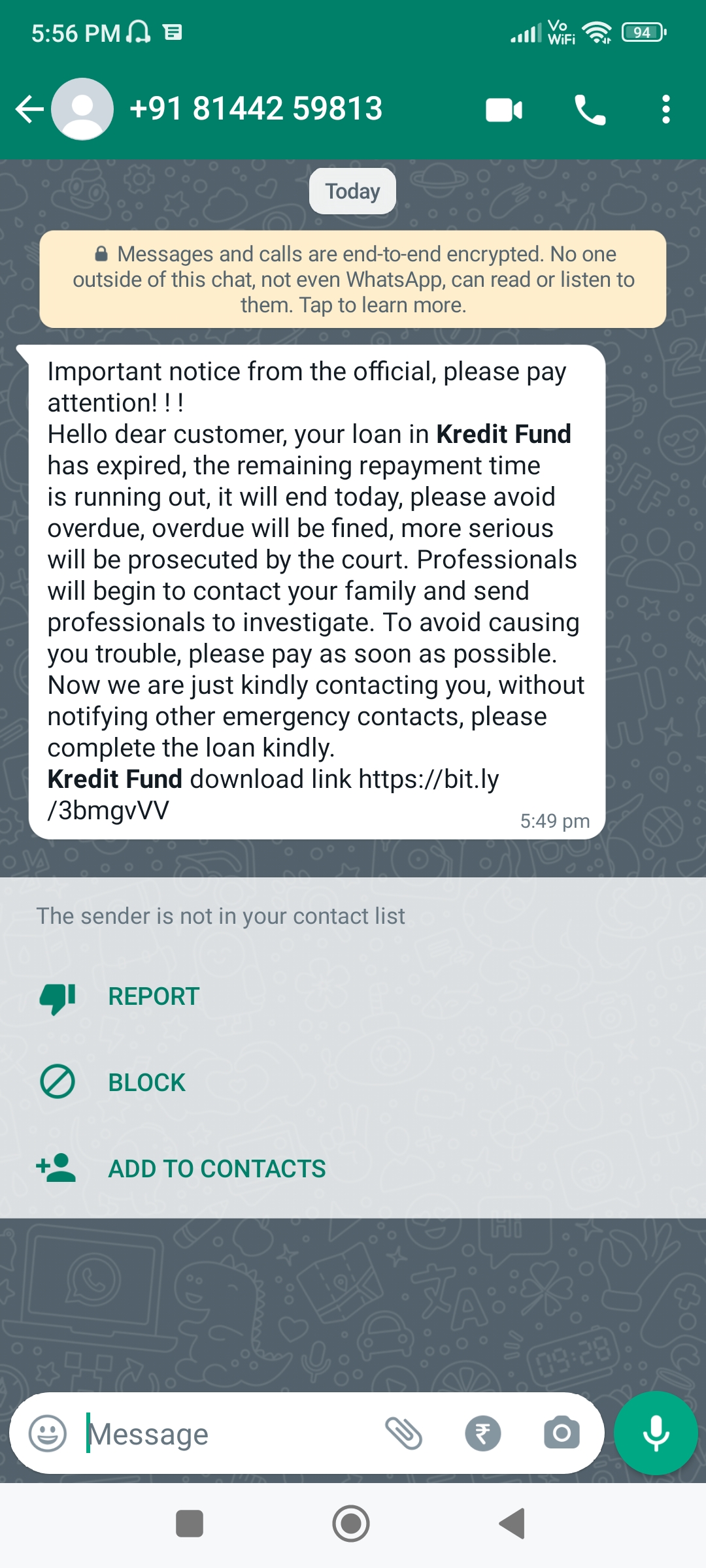Open the rupee payment option
This screenshot has width=706, height=1568.
click(483, 1433)
